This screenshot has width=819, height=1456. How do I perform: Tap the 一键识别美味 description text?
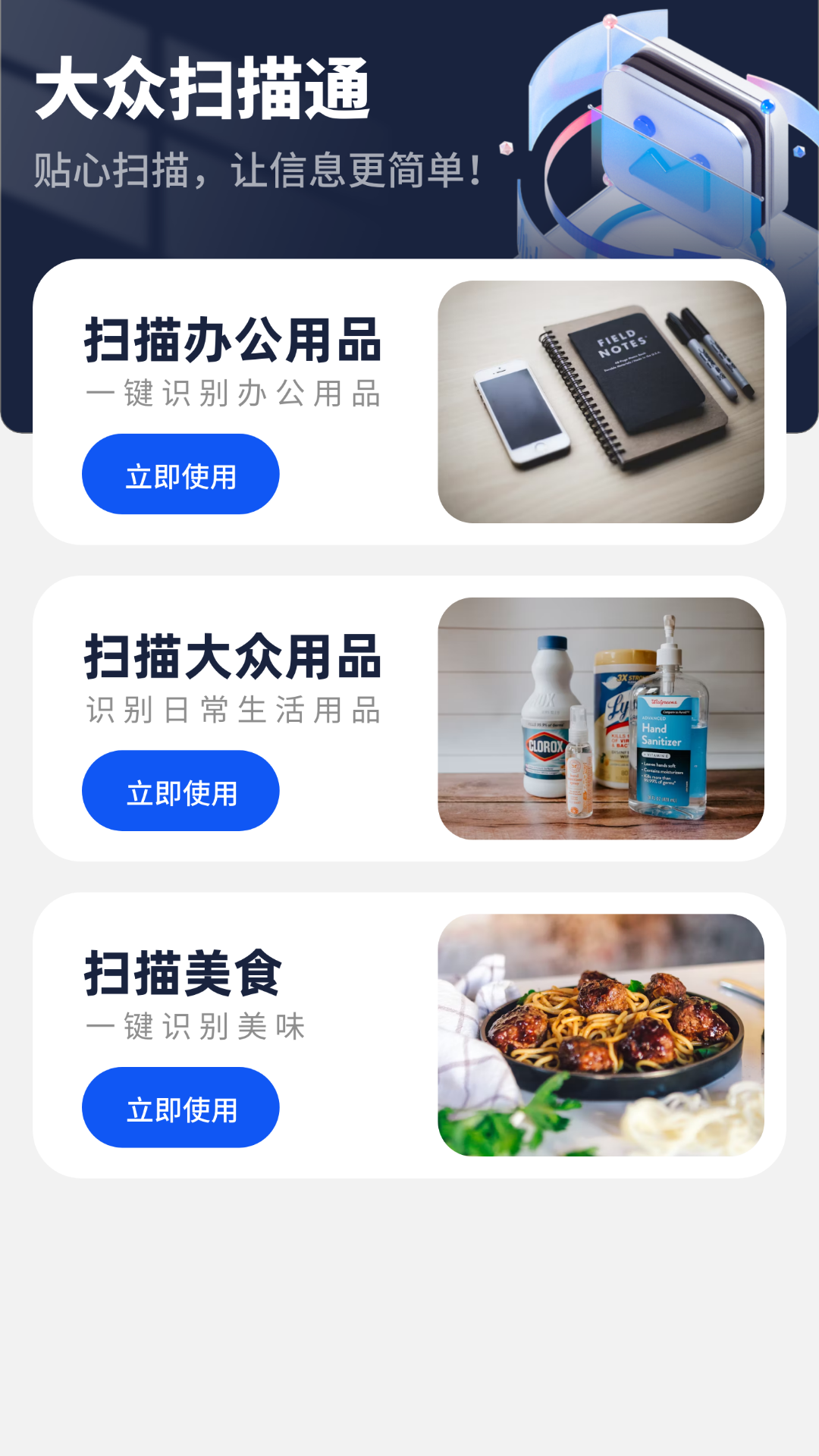(197, 1028)
